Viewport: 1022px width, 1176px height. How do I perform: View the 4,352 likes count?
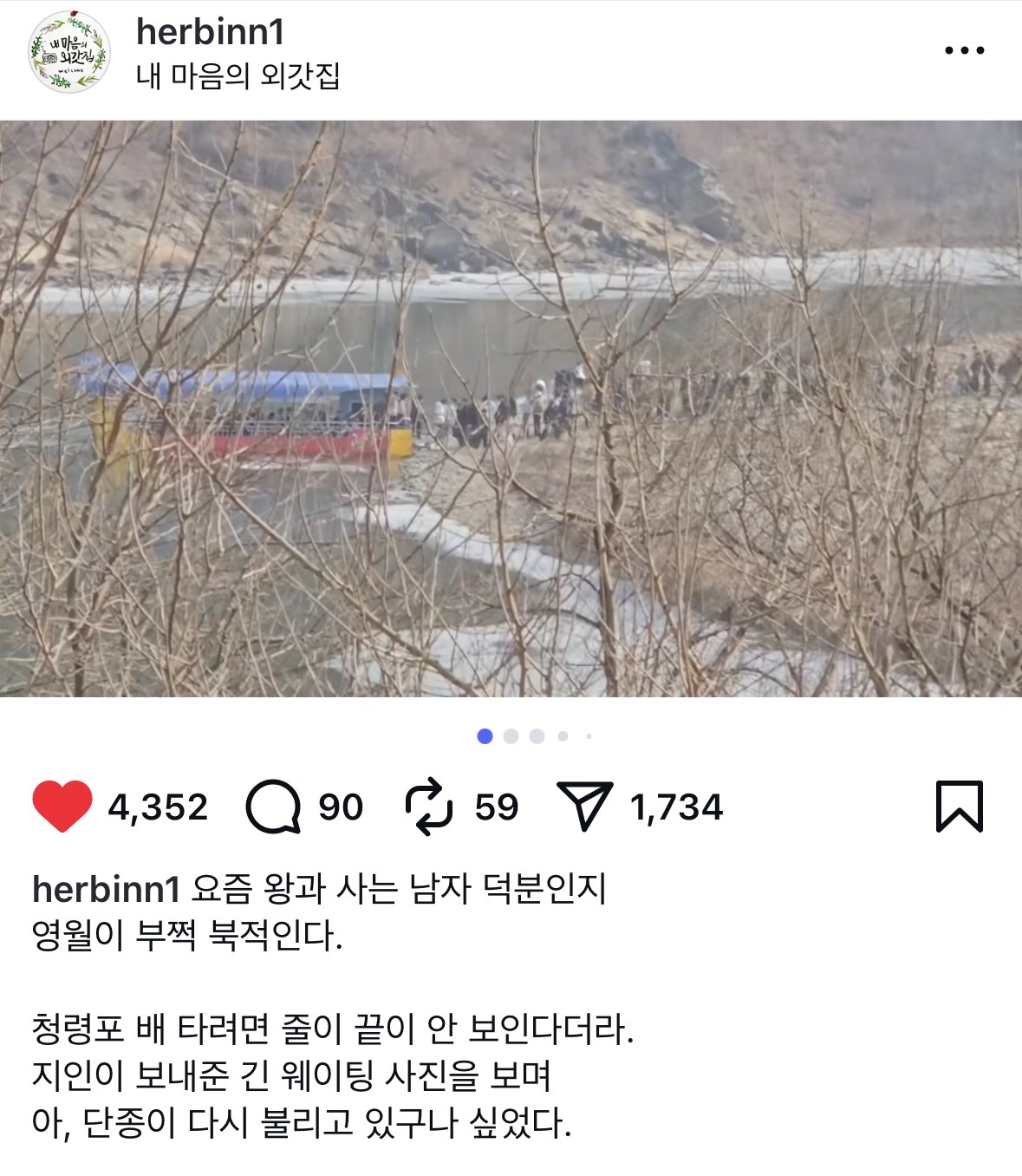pos(158,807)
